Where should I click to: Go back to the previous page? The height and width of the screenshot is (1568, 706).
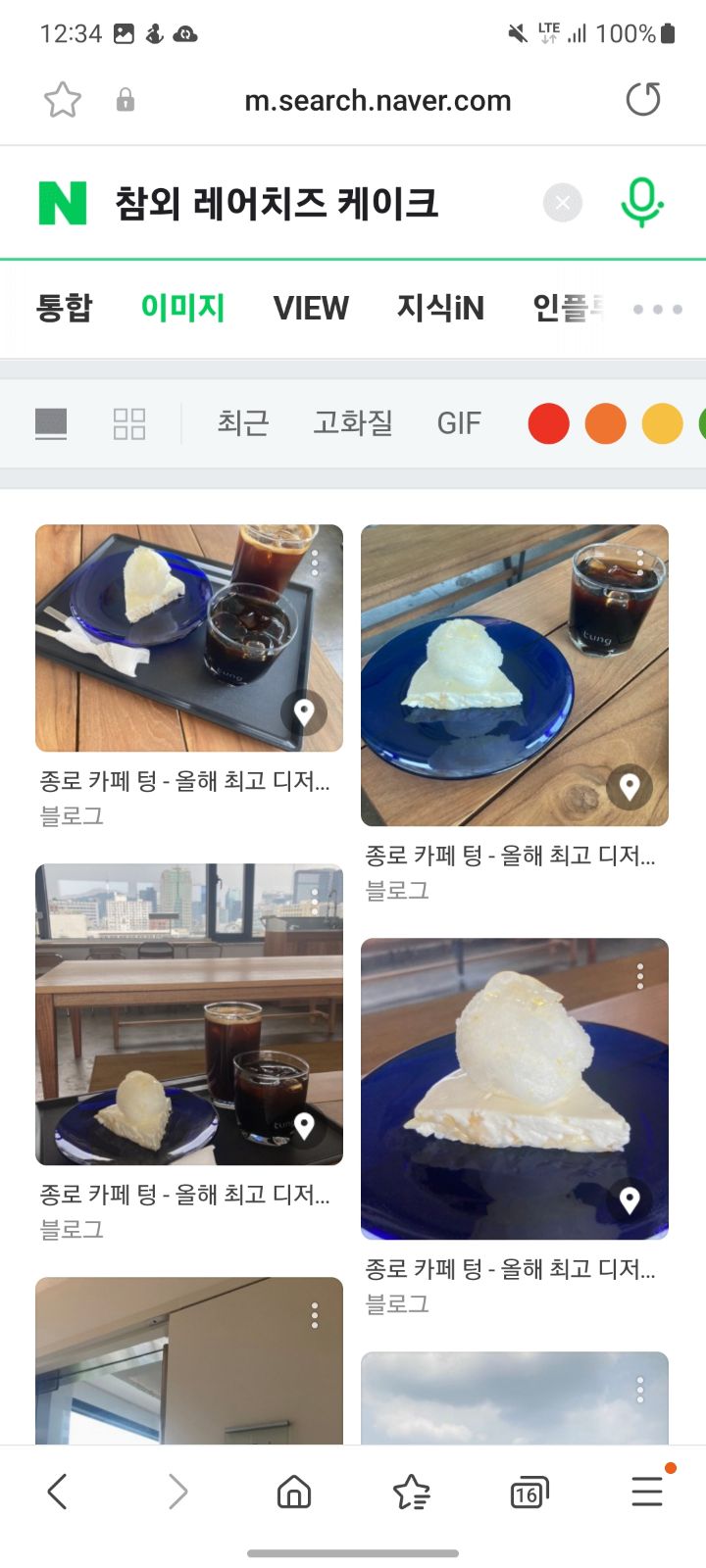58,1492
